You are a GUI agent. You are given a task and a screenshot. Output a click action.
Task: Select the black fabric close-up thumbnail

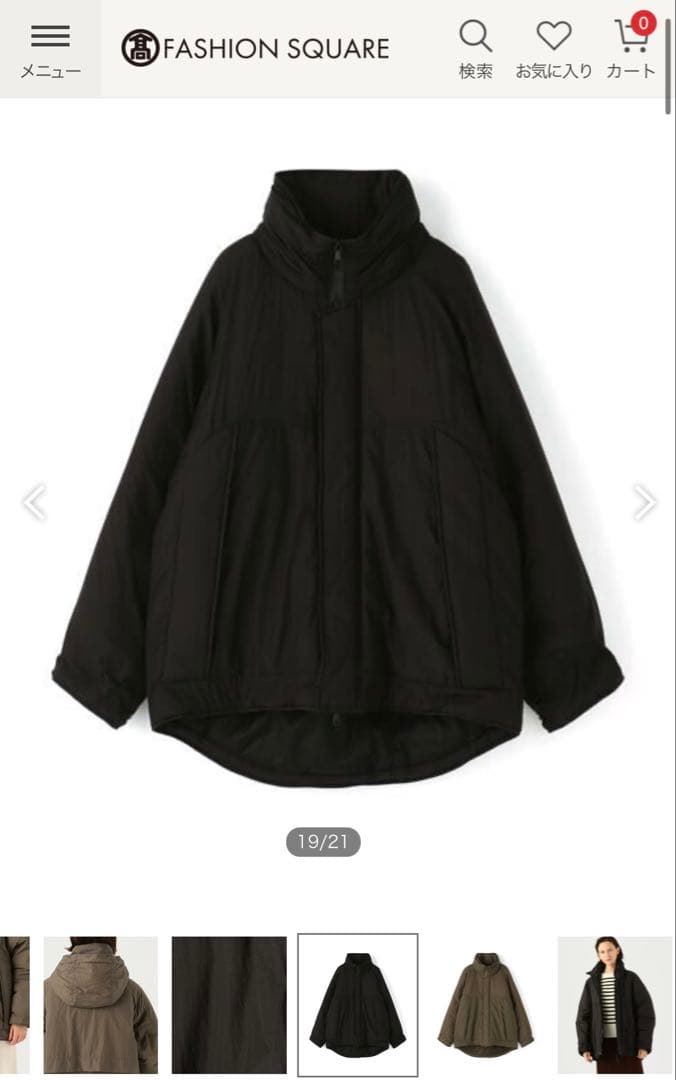point(229,1004)
